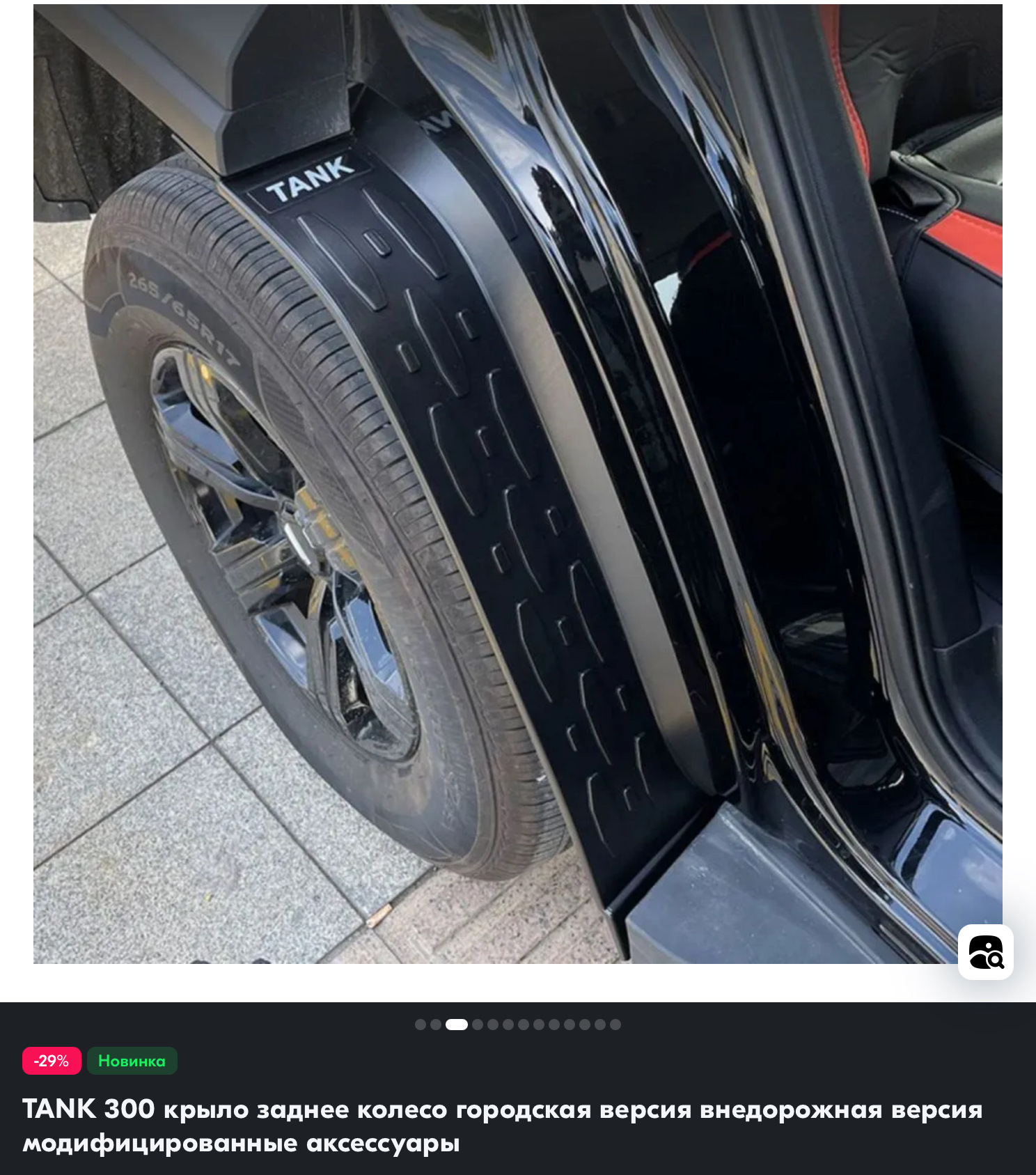Open the similar items image search
The image size is (1036, 1175).
pyautogui.click(x=985, y=951)
